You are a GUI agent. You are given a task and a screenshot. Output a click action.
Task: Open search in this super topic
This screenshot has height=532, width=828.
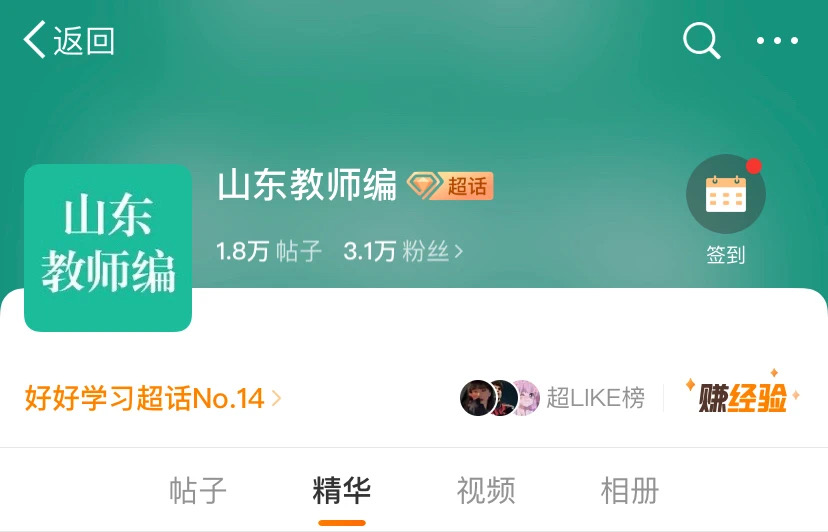tap(701, 41)
